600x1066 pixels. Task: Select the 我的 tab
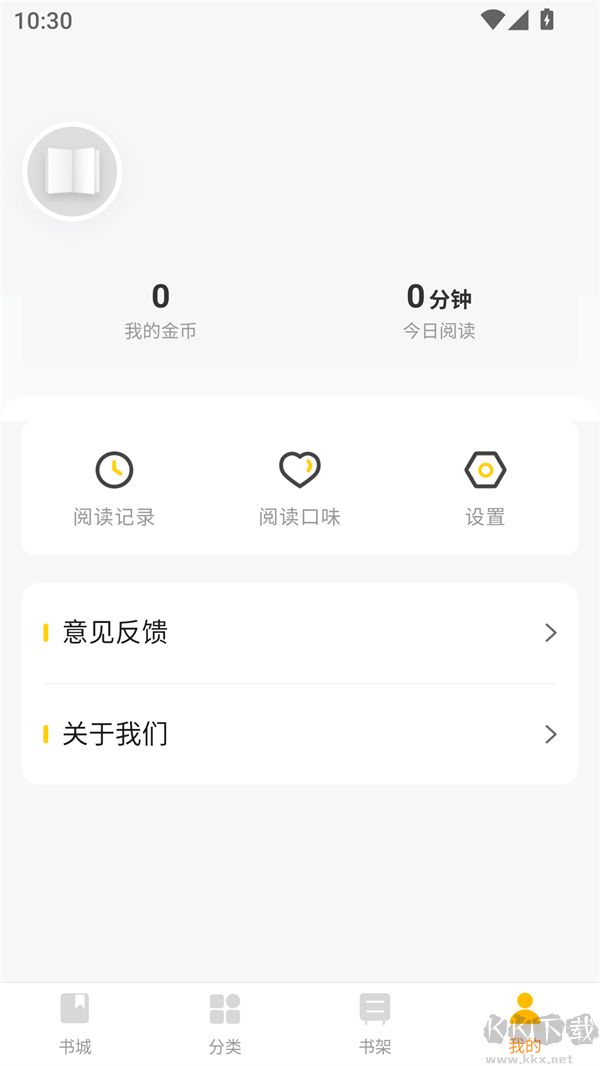pyautogui.click(x=525, y=1022)
